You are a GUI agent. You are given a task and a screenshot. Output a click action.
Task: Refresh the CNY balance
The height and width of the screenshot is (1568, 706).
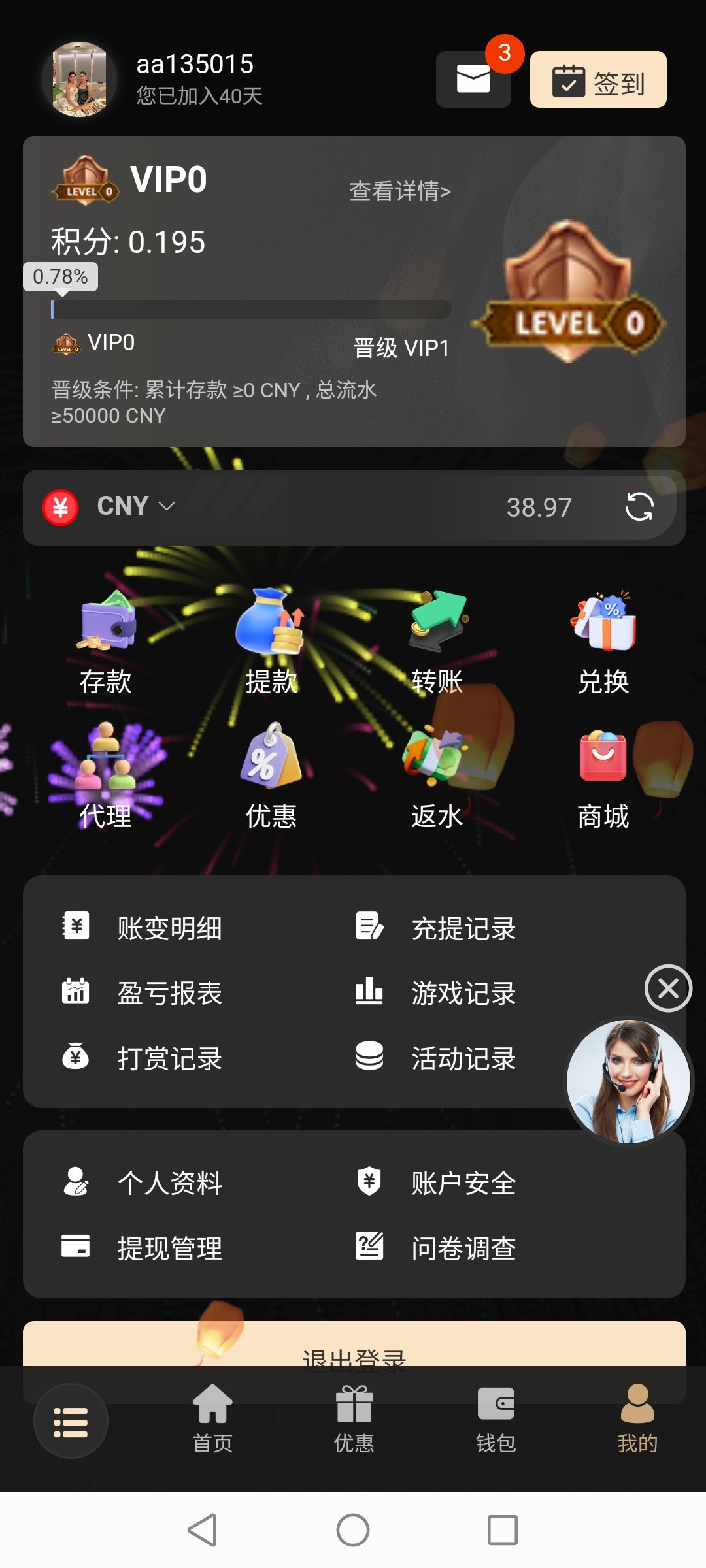(x=639, y=507)
